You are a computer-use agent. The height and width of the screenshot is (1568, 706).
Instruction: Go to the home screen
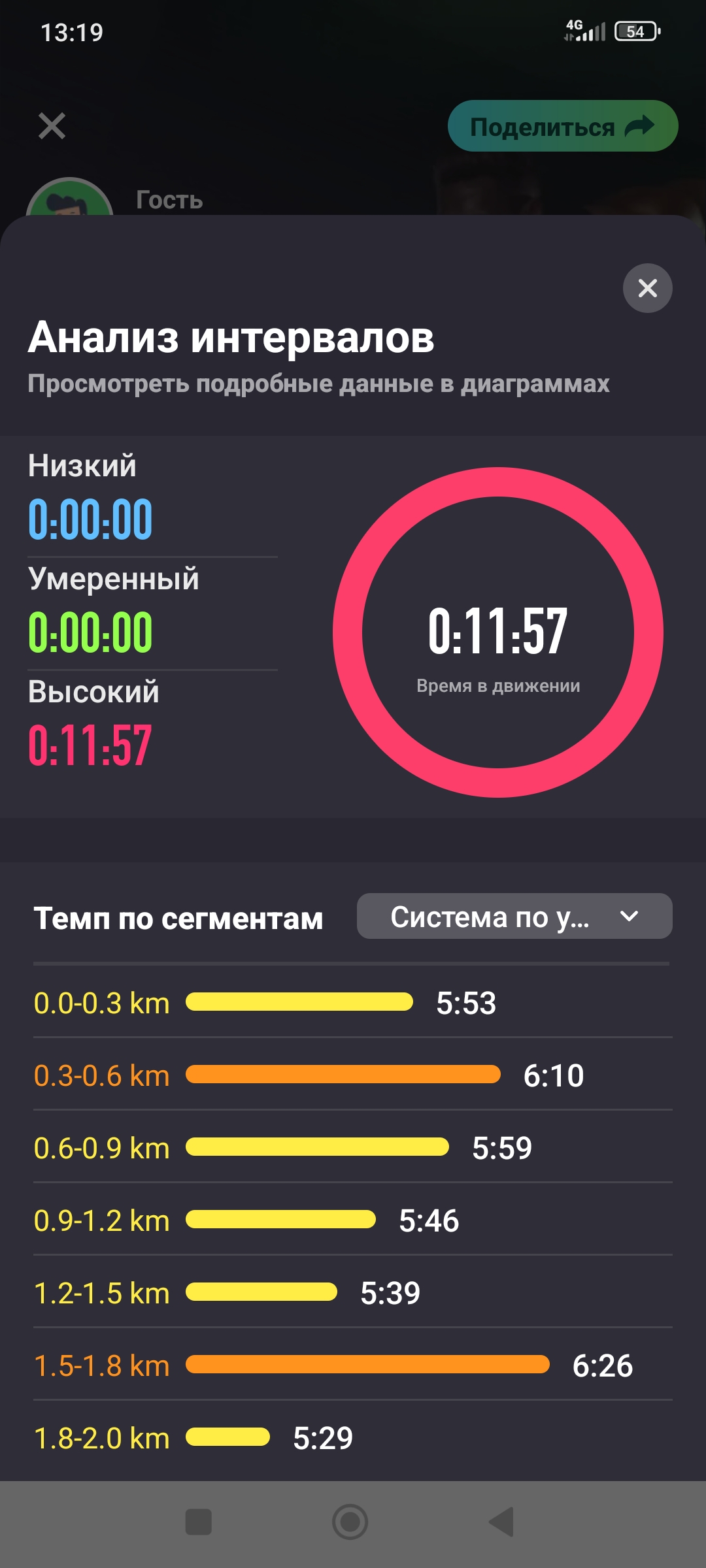pyautogui.click(x=350, y=1522)
